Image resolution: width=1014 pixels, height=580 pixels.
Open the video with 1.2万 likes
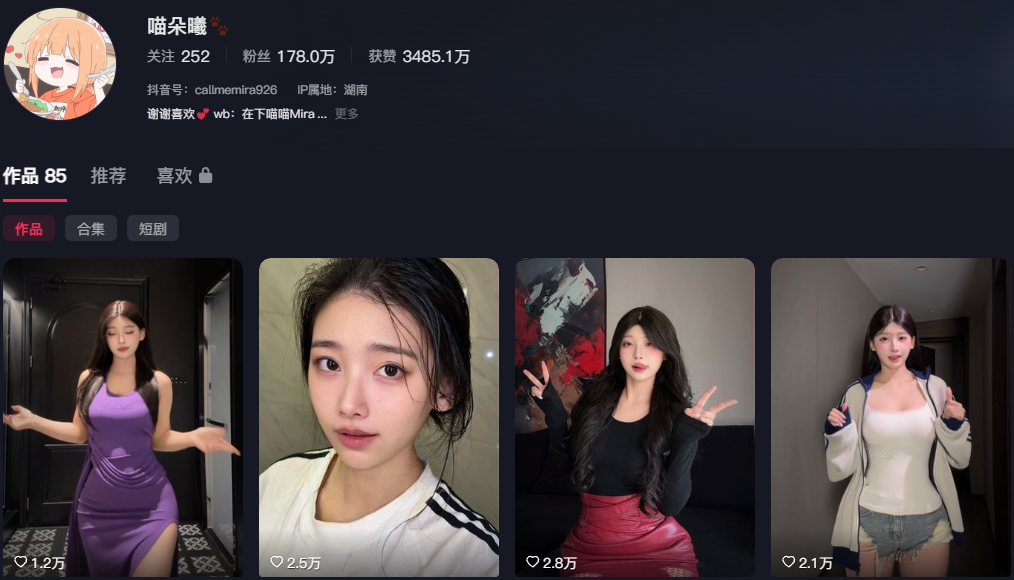123,417
